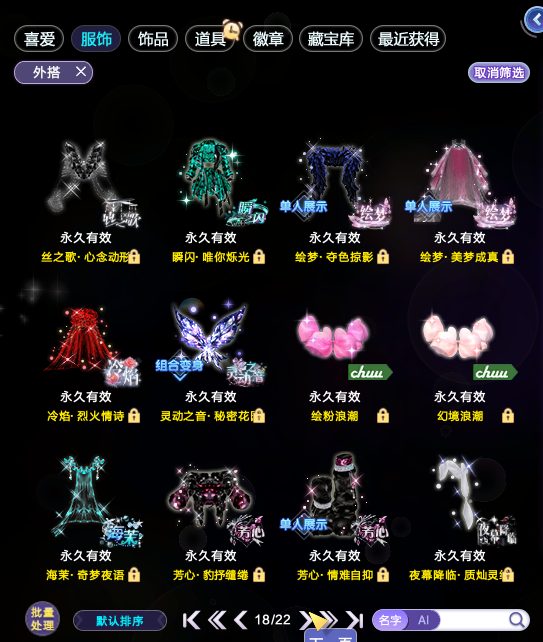543x642 pixels.
Task: Open the 默认排序 sort dropdown
Action: click(x=120, y=621)
